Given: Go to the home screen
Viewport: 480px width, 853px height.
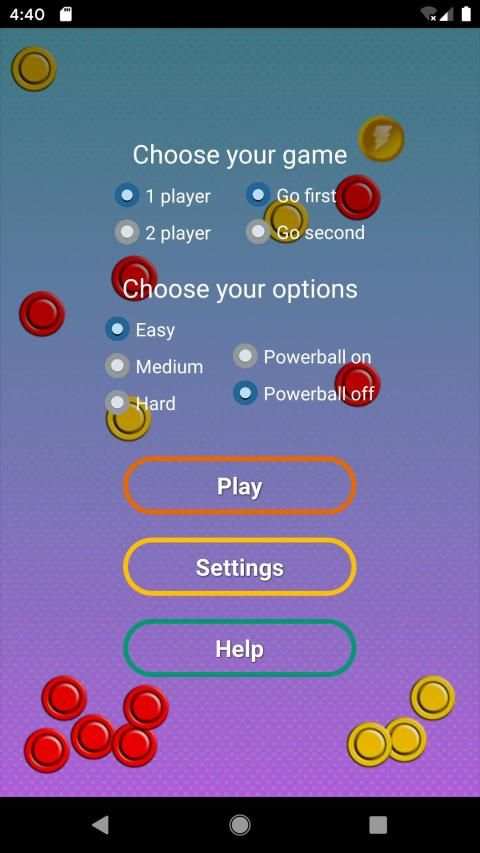Looking at the screenshot, I should (x=240, y=825).
